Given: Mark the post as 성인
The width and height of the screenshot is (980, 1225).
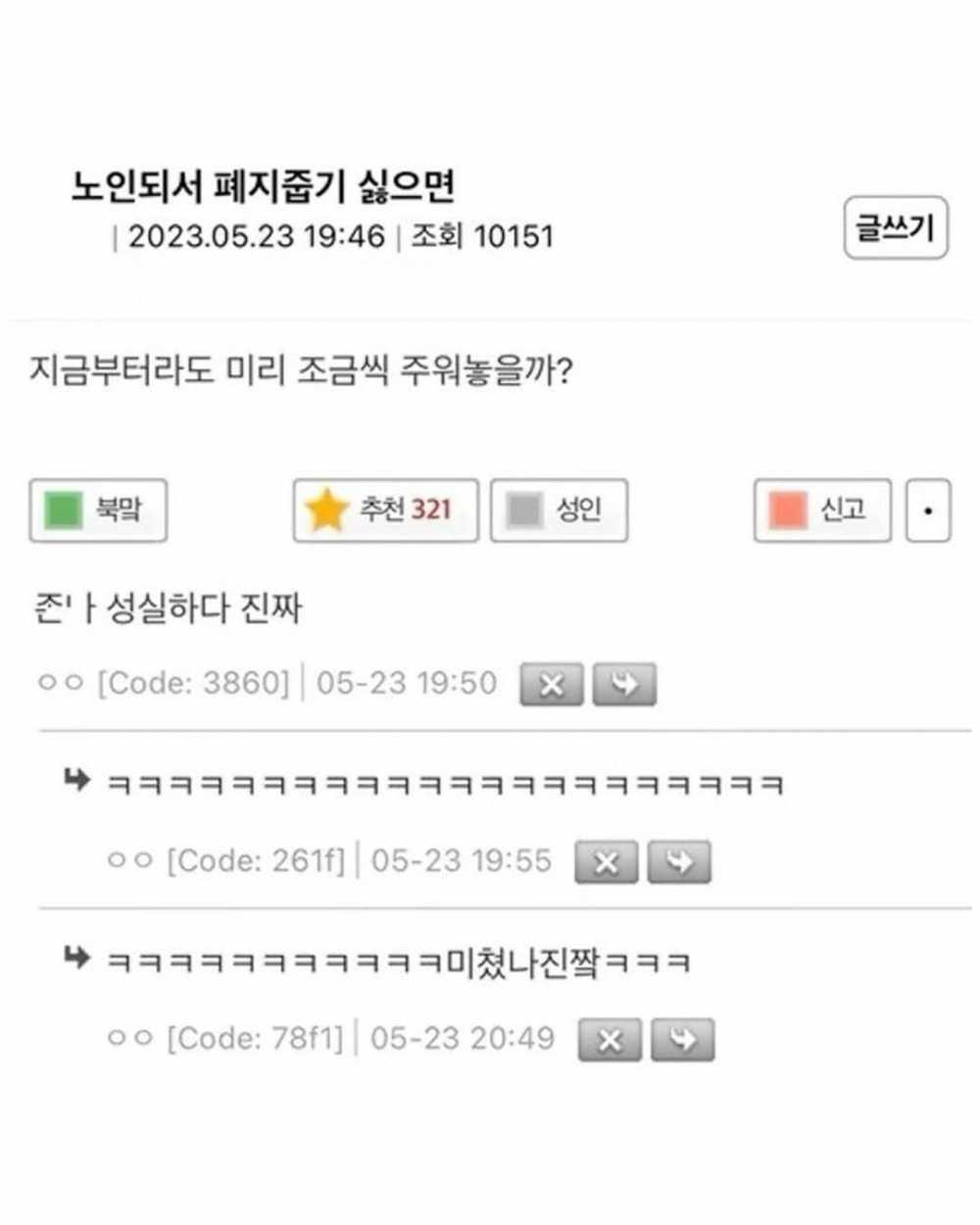Looking at the screenshot, I should coord(559,510).
